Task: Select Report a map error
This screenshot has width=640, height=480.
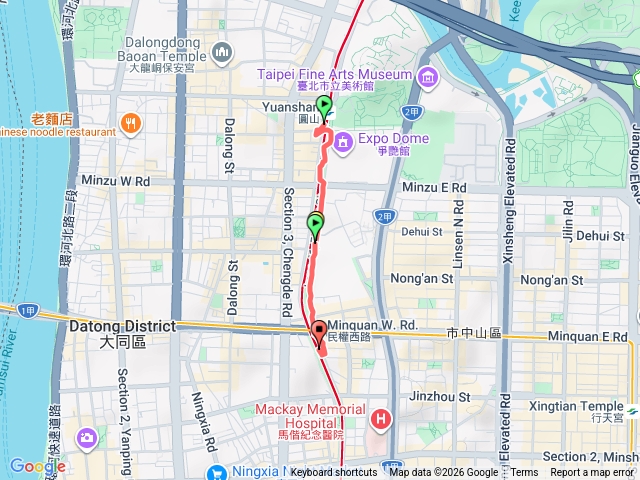Action: 593,473
